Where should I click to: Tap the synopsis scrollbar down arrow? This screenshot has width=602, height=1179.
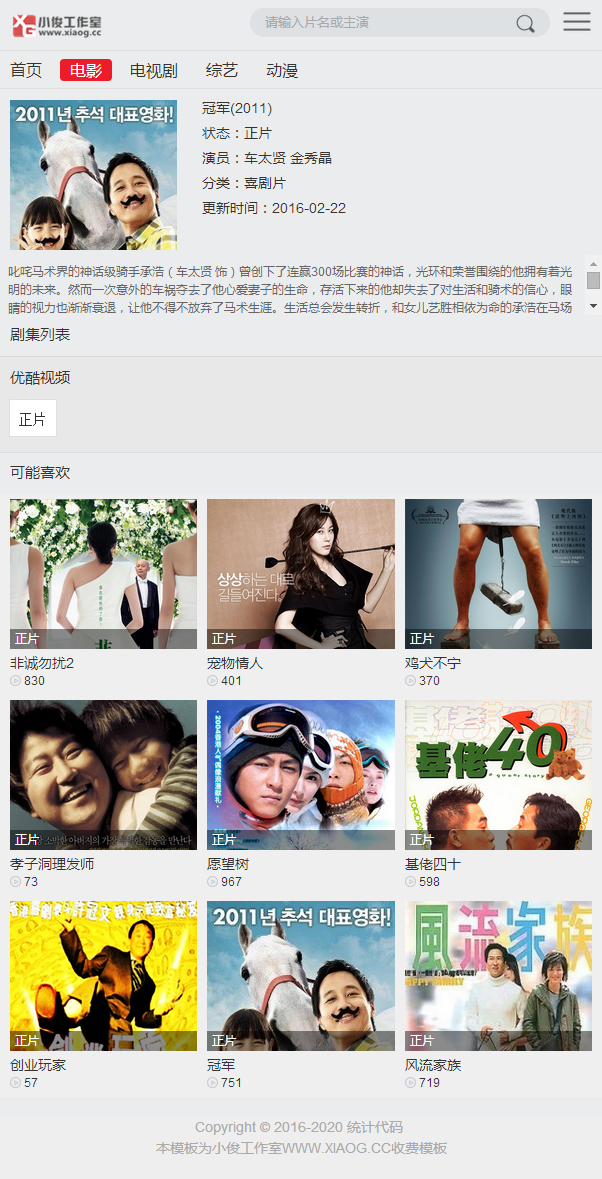593,304
